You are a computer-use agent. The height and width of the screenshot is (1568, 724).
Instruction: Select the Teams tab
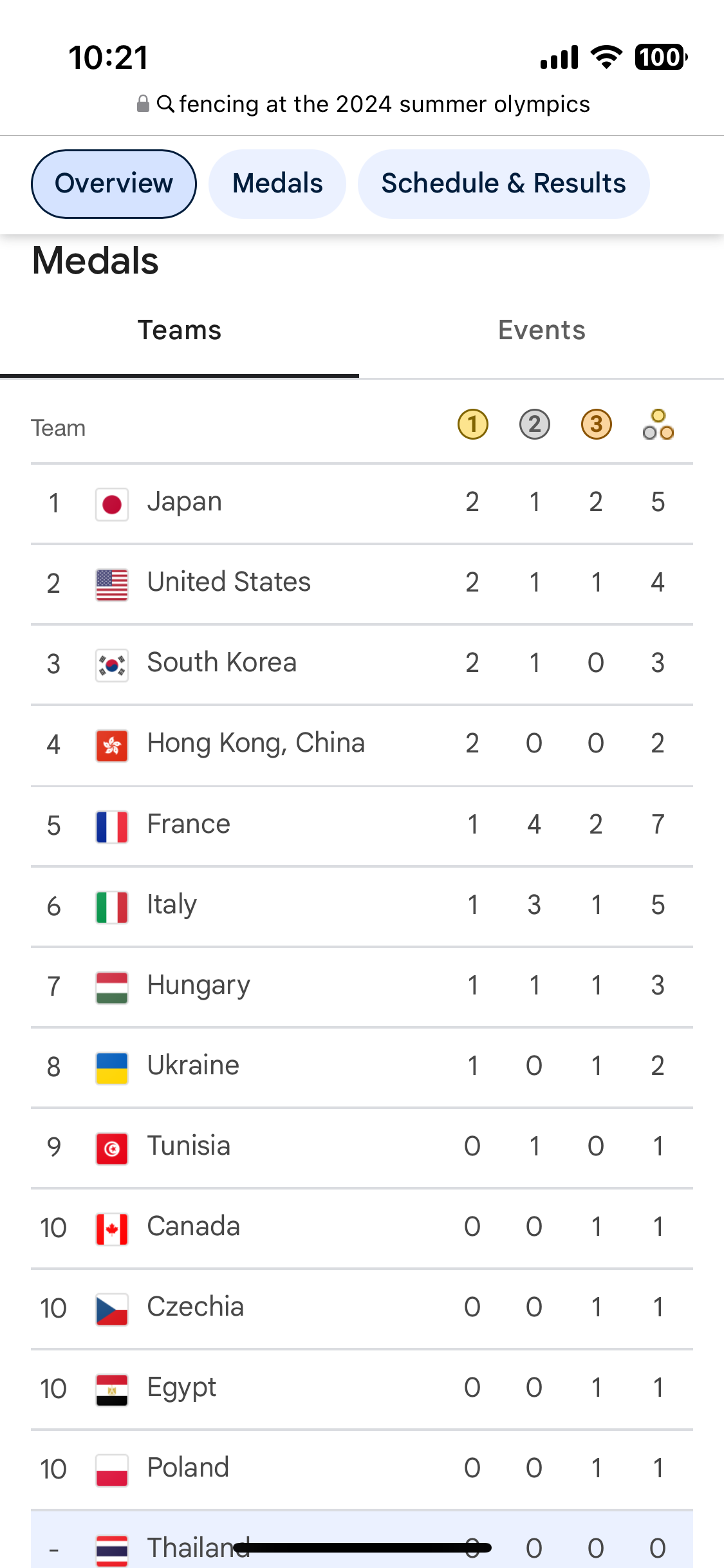pyautogui.click(x=180, y=331)
